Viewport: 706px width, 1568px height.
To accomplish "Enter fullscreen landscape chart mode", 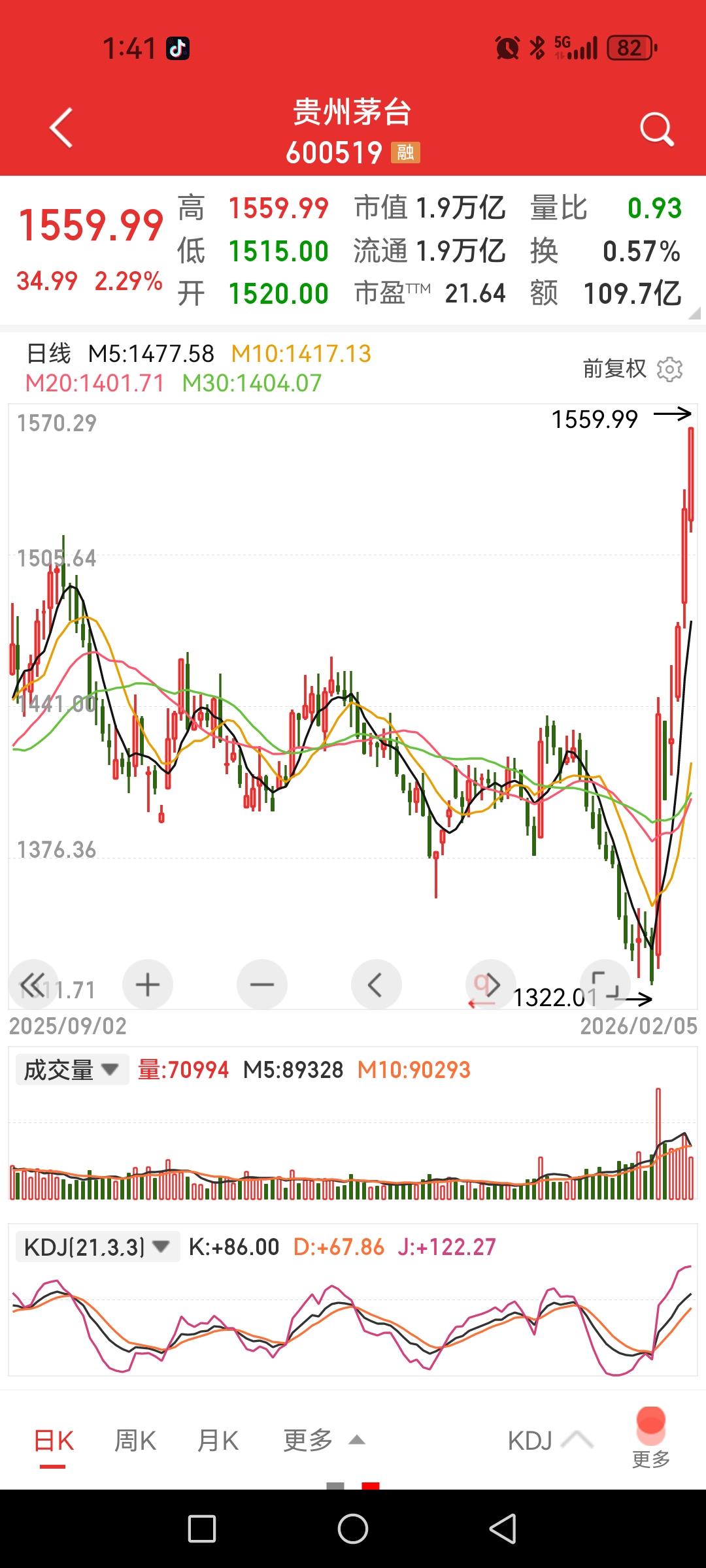I will click(x=605, y=985).
